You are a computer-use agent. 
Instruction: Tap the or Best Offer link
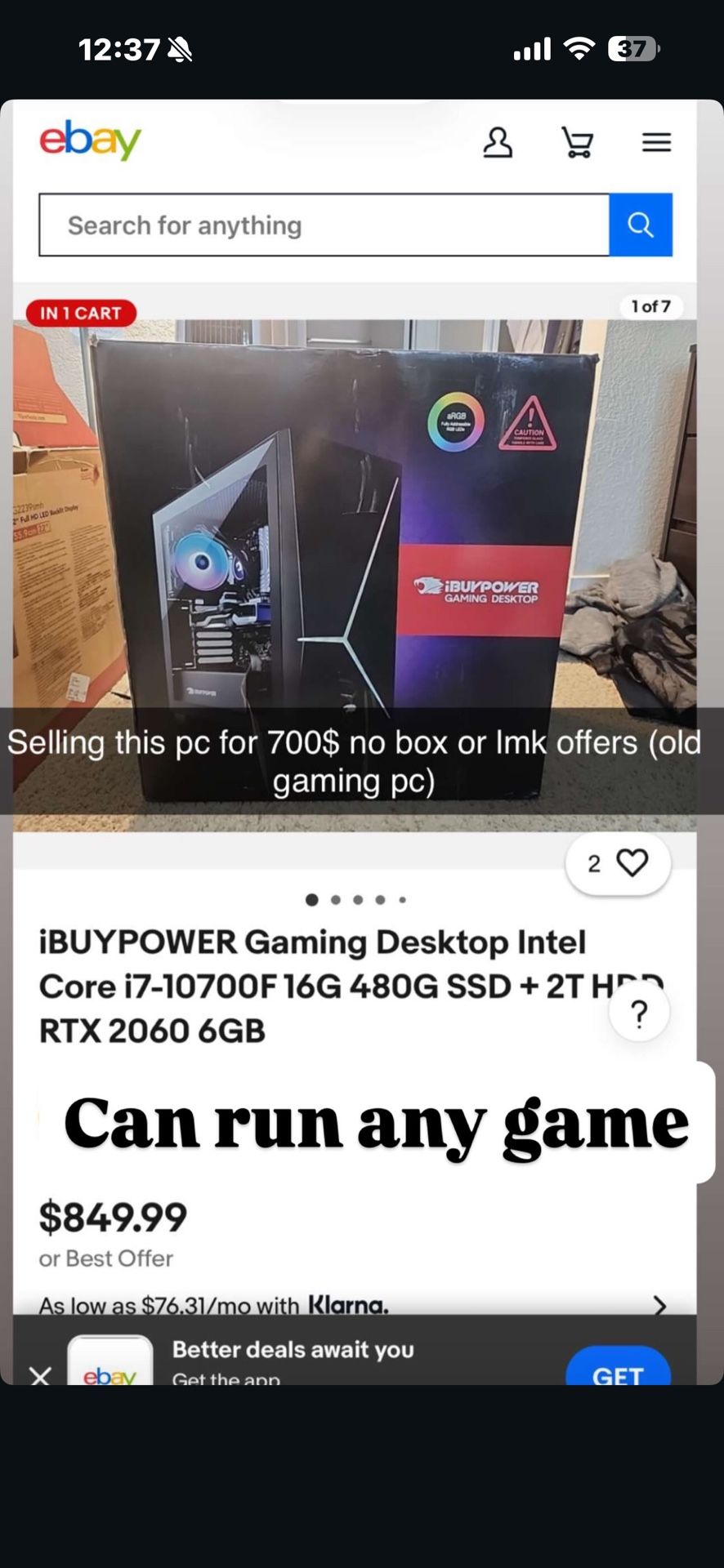point(104,1258)
